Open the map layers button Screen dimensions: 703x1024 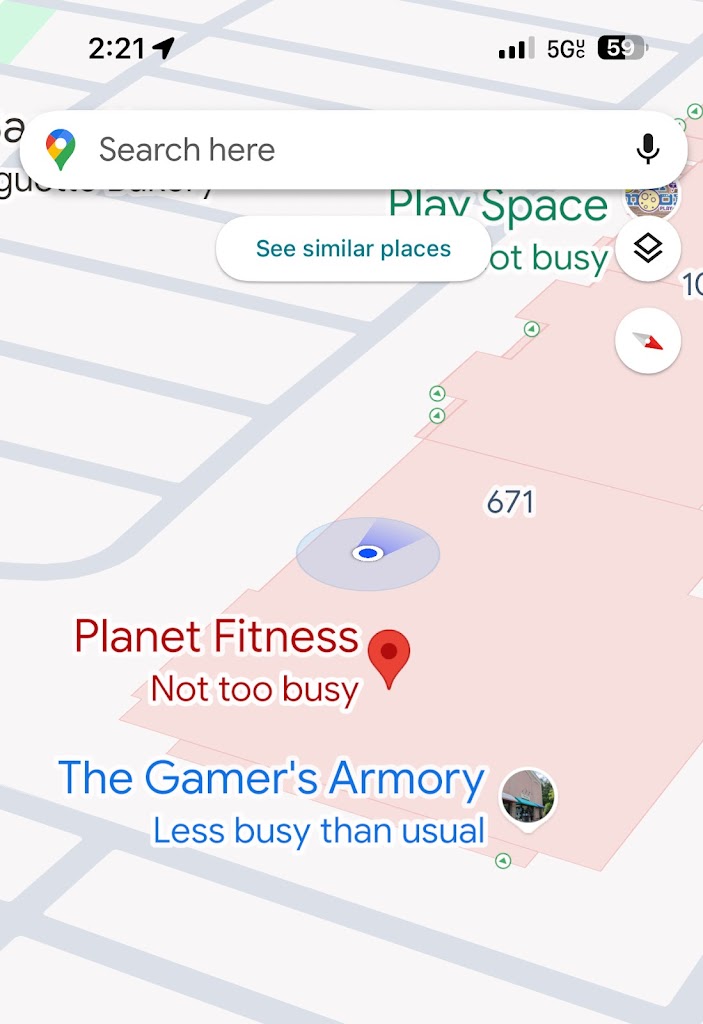(648, 249)
